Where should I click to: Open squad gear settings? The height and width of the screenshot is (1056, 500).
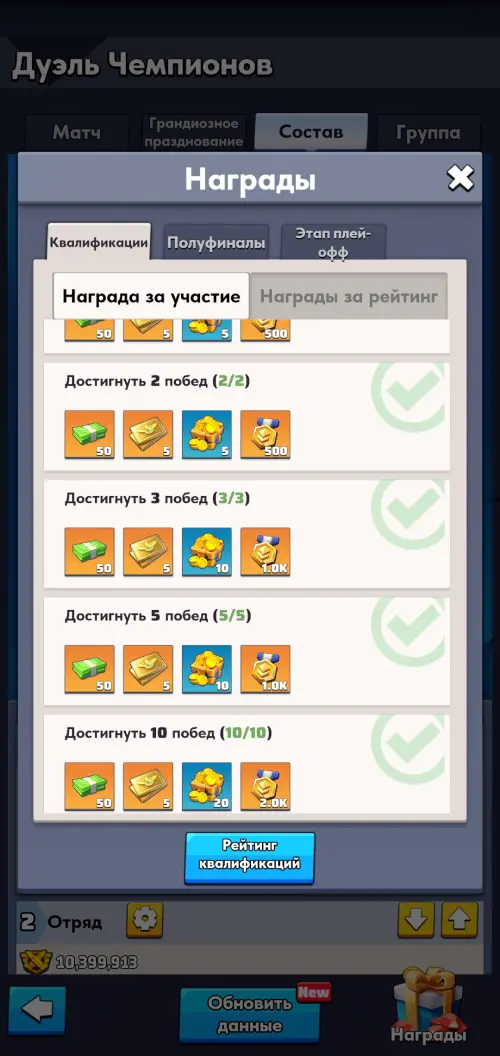tap(145, 921)
